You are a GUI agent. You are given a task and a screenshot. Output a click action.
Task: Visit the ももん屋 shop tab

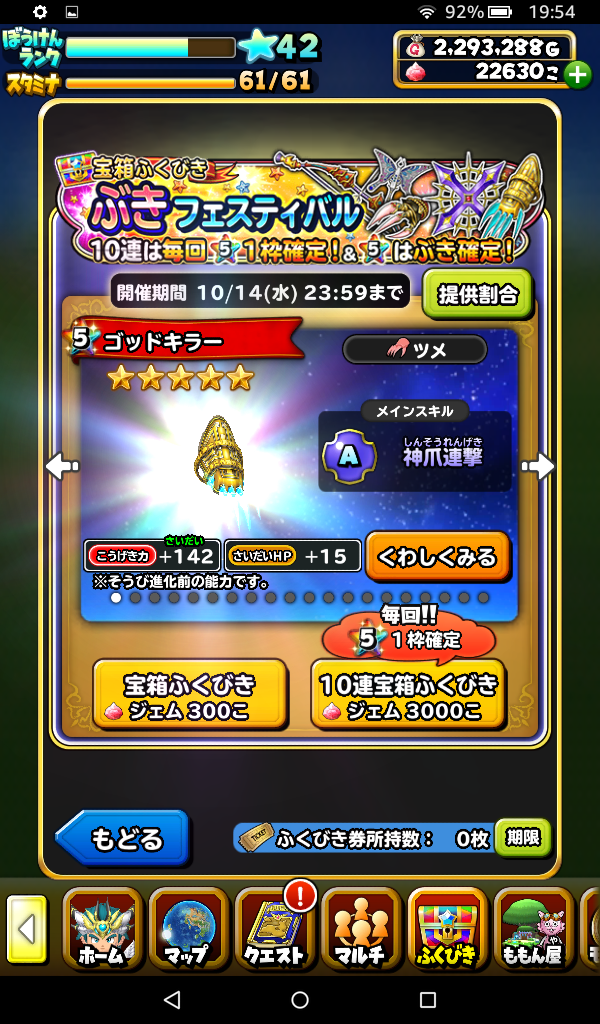click(533, 930)
